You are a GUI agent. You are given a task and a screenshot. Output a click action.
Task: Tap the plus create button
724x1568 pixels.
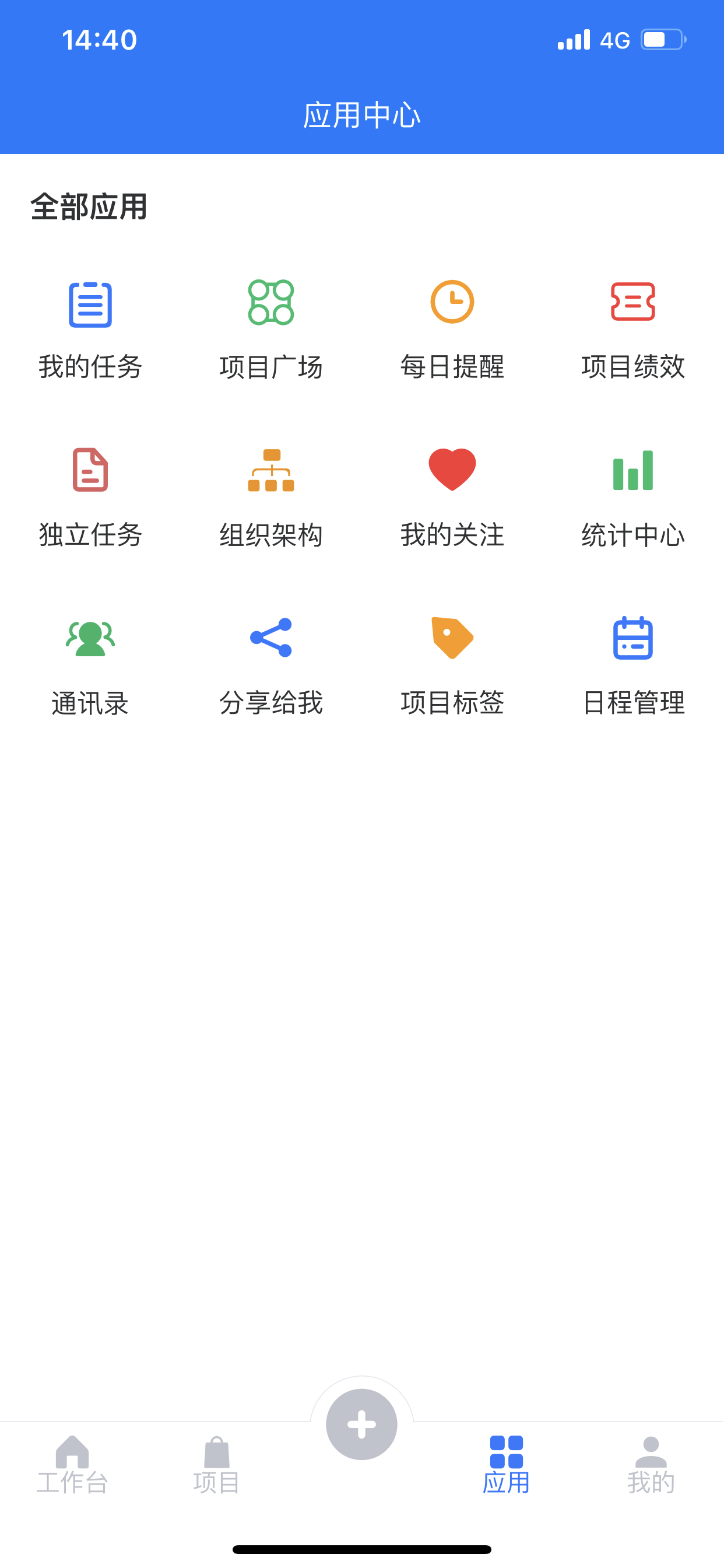pyautogui.click(x=361, y=1424)
